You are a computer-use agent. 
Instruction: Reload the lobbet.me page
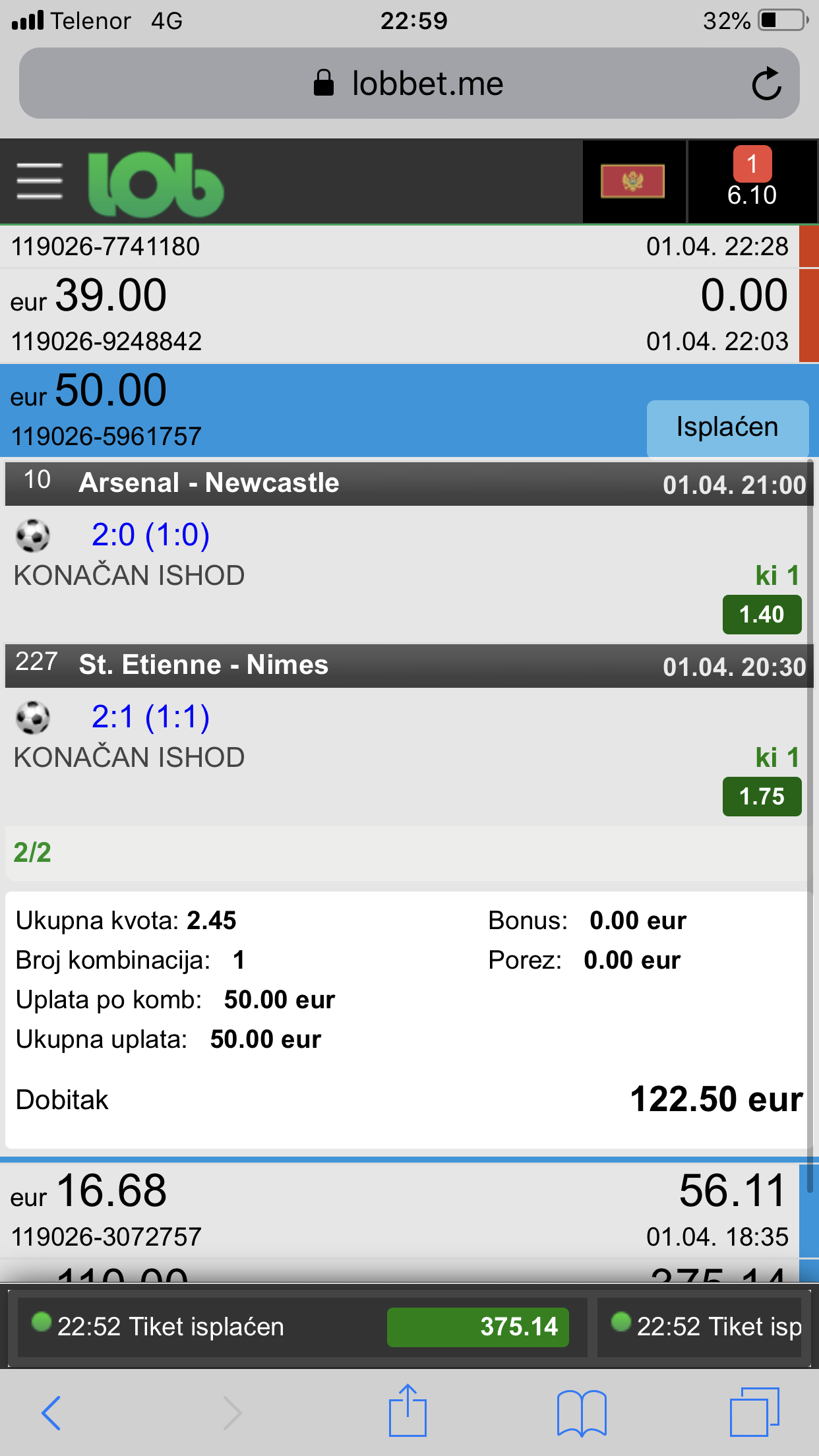[x=766, y=84]
